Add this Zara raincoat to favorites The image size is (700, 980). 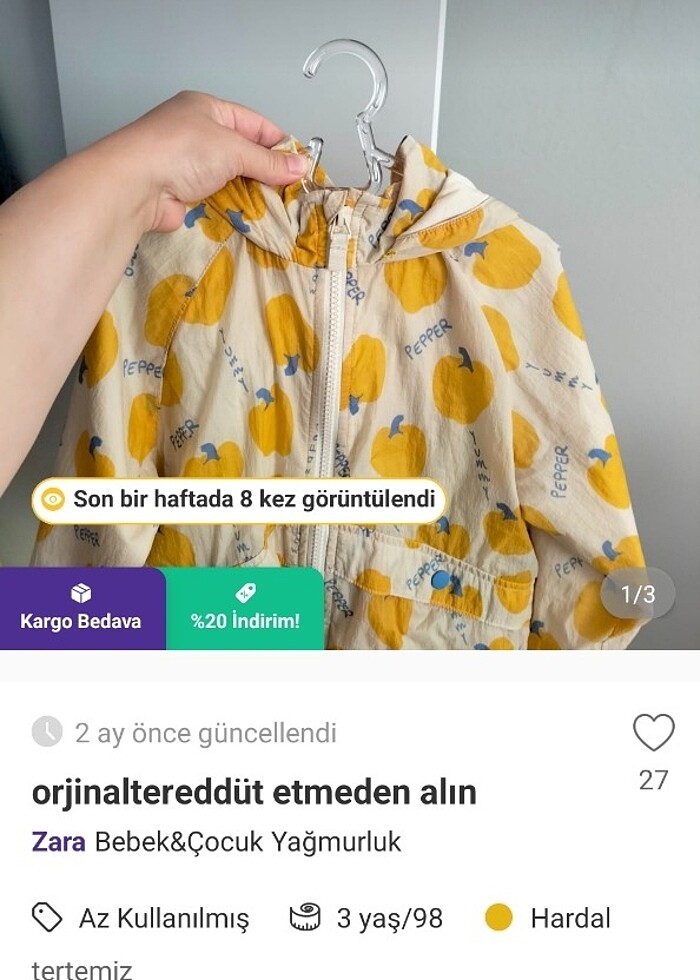[x=653, y=734]
